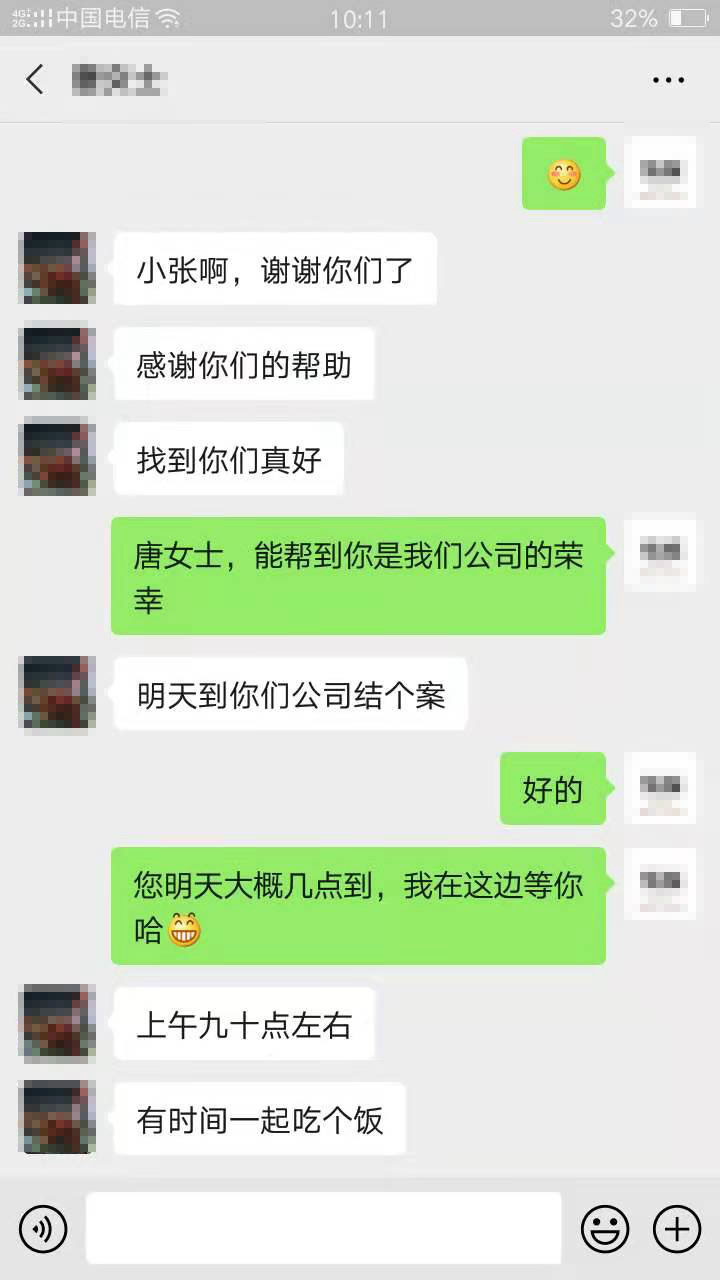720x1280 pixels.
Task: Tap my avatar next to 好的 message
Action: point(660,788)
